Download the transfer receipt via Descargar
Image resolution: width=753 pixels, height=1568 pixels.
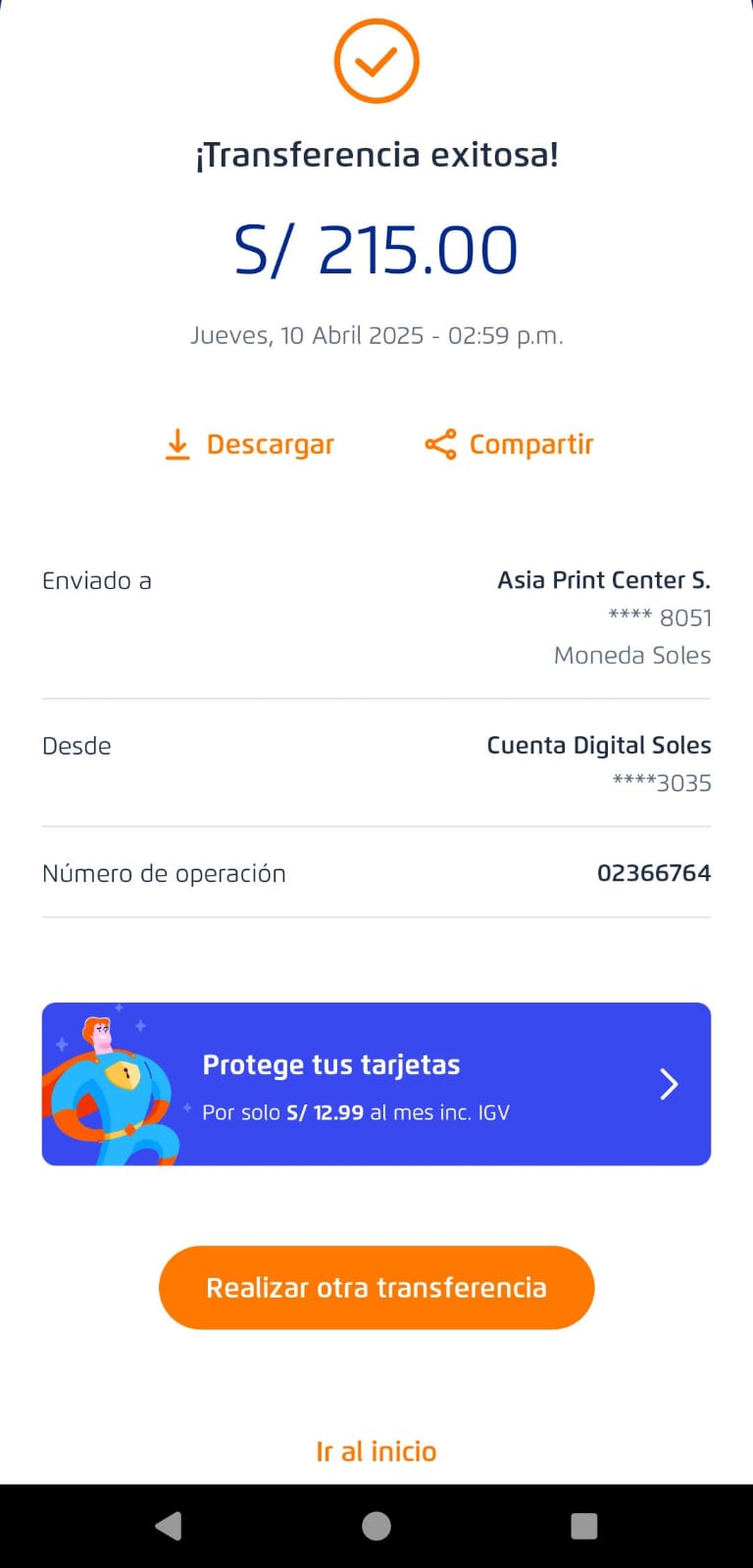coord(250,444)
